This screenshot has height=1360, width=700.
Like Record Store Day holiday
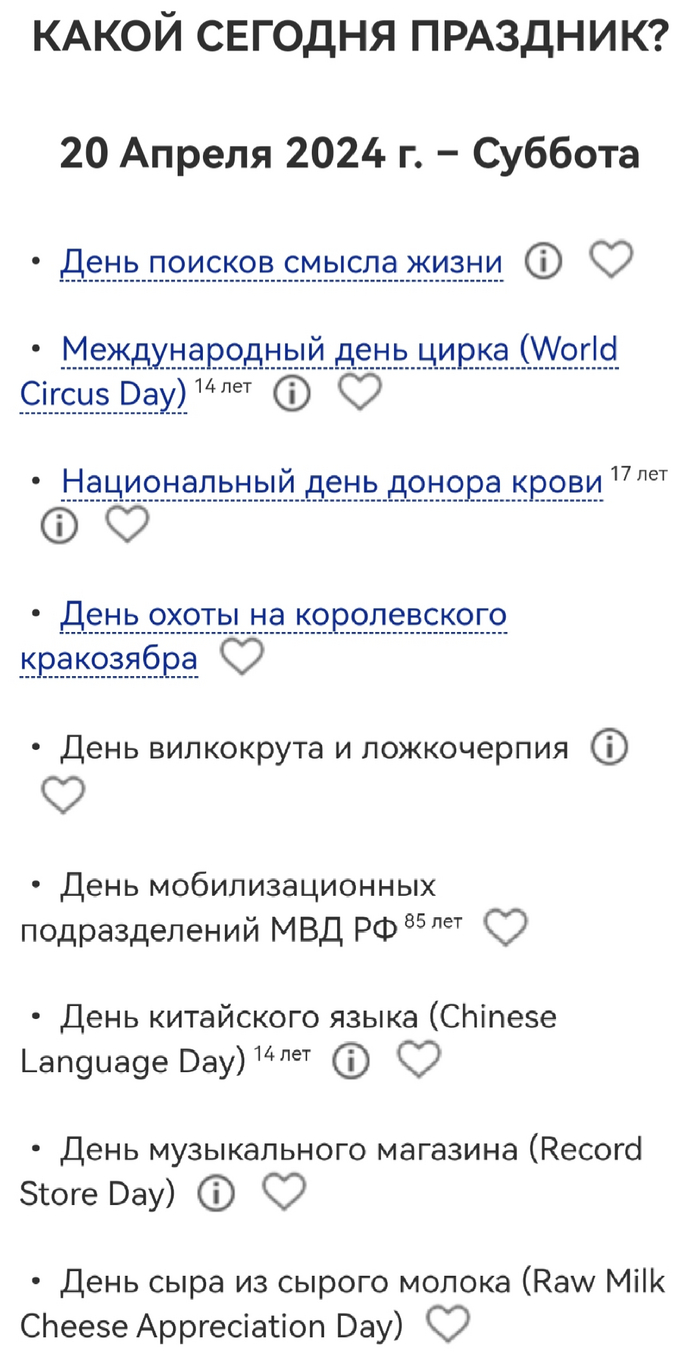[x=283, y=1191]
